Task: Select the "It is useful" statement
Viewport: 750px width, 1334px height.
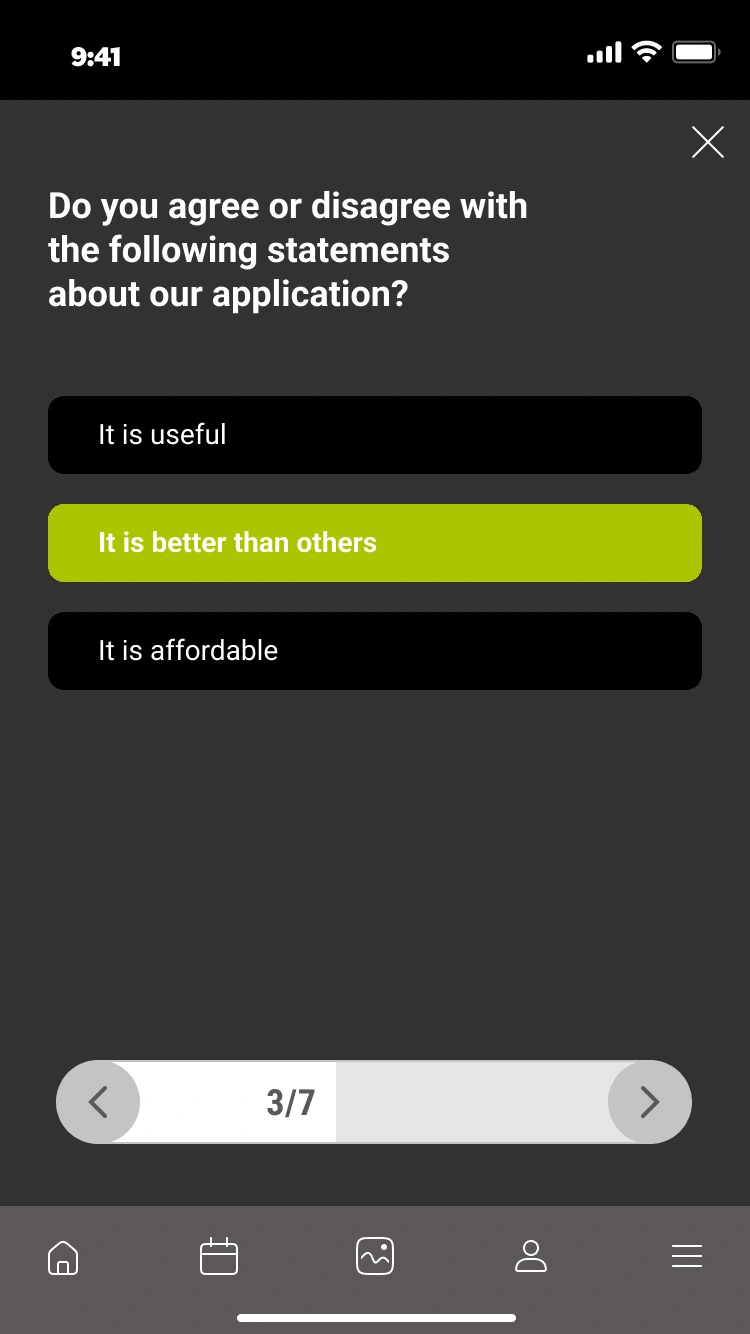Action: pyautogui.click(x=375, y=435)
